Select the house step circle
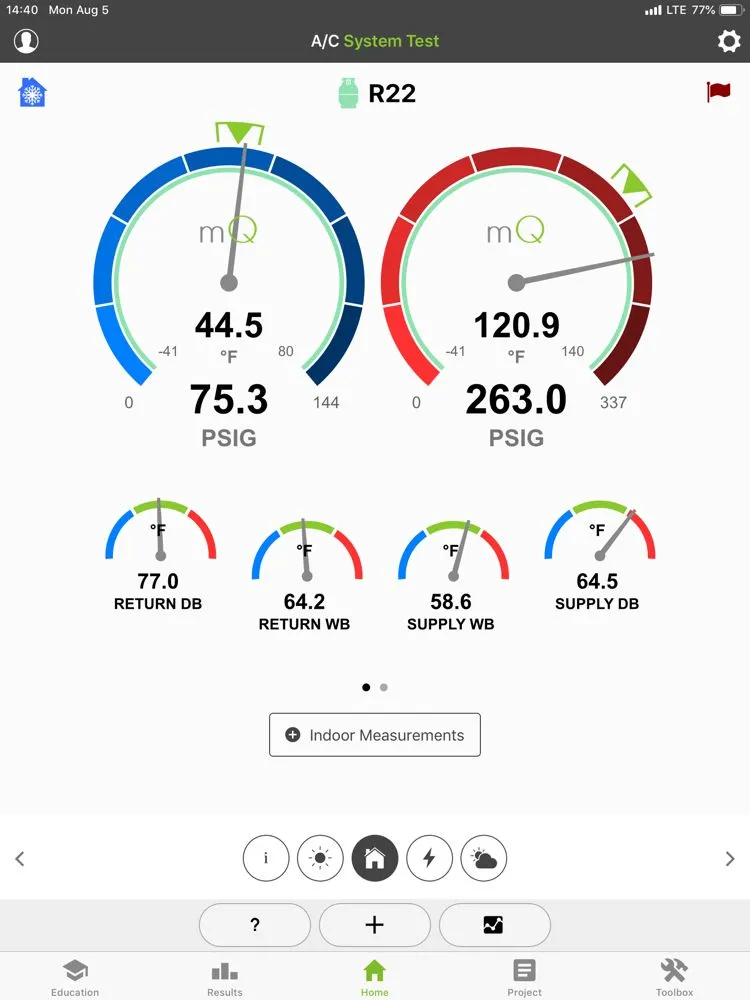The height and width of the screenshot is (1000, 750). (x=375, y=858)
